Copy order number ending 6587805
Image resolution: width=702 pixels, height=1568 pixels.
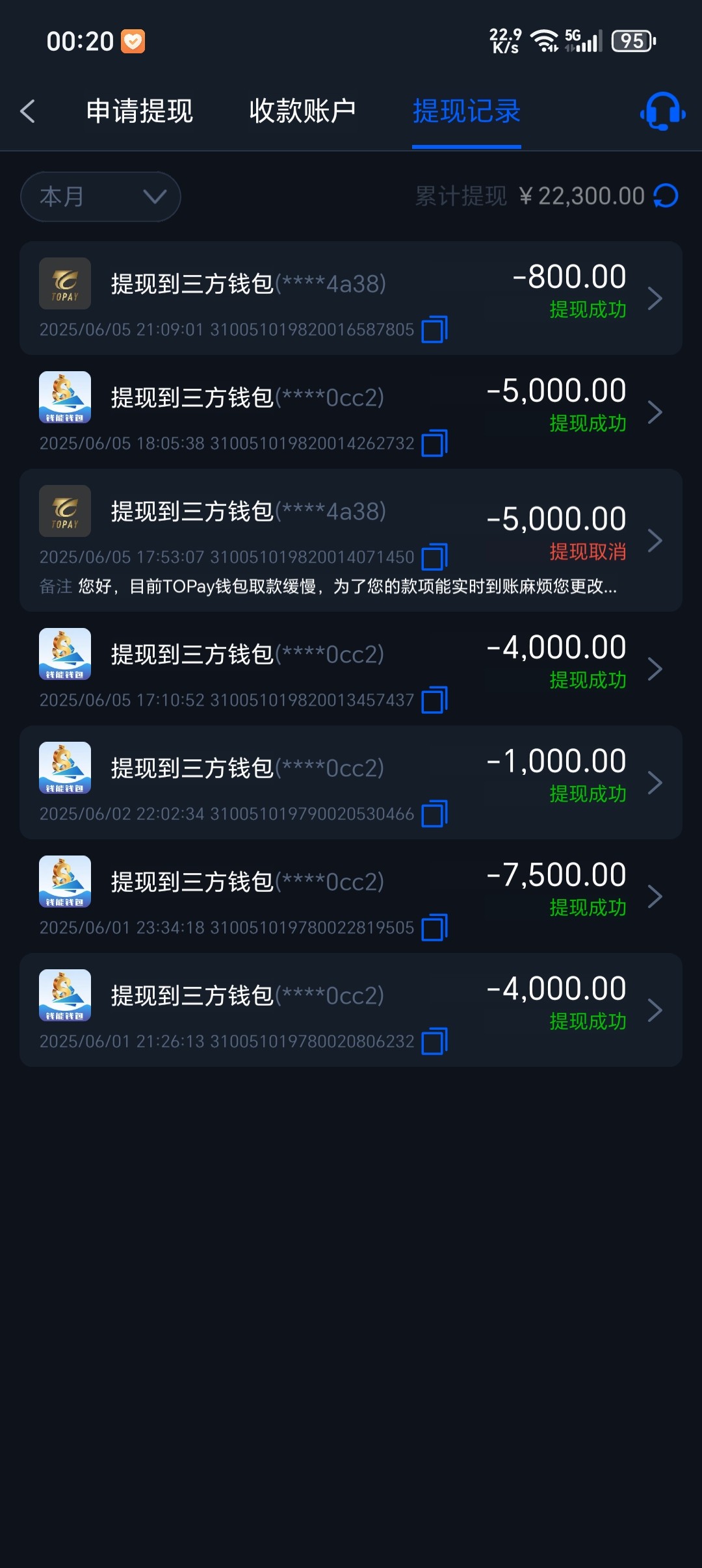434,330
